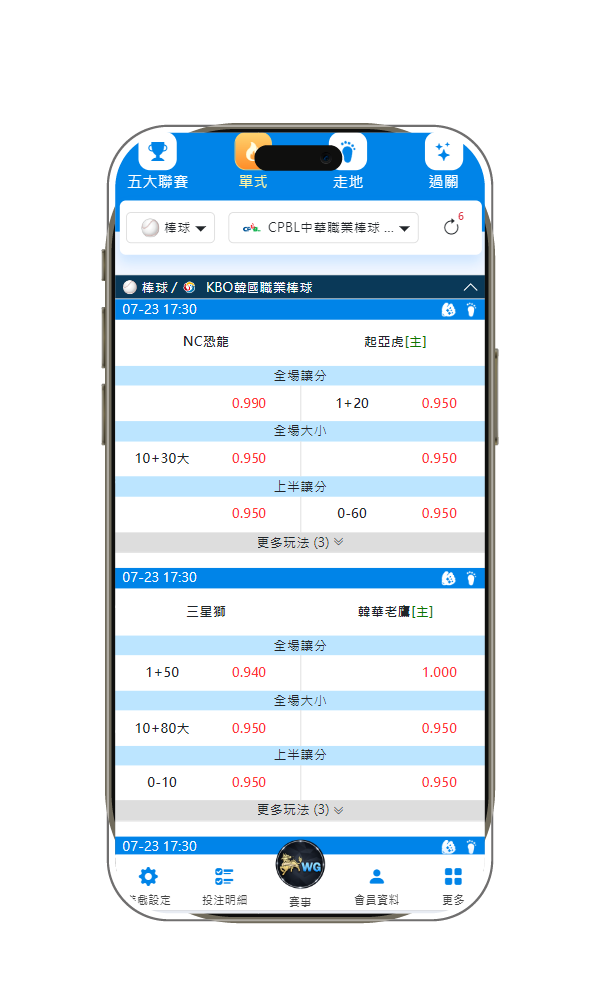Select the 單式 tab

[x=252, y=162]
